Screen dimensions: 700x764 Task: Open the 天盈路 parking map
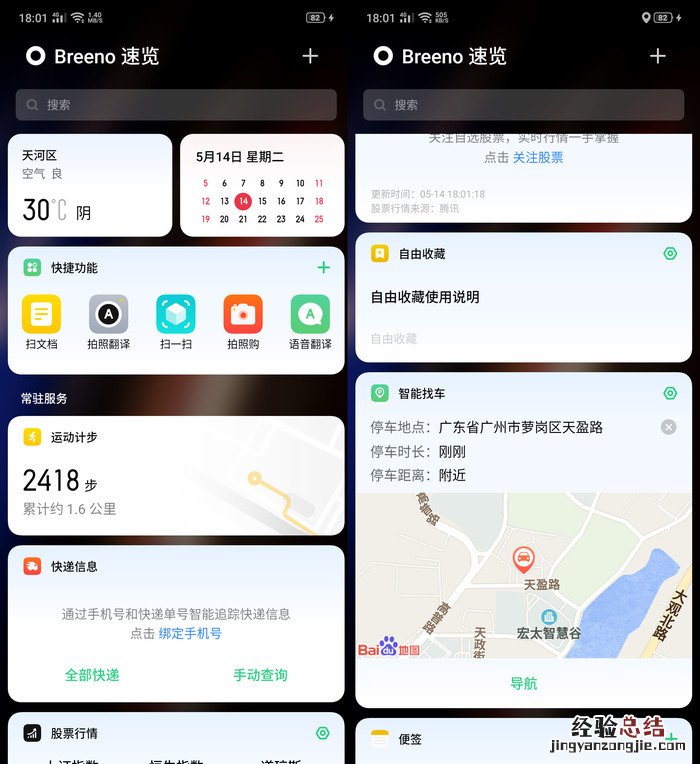523,575
